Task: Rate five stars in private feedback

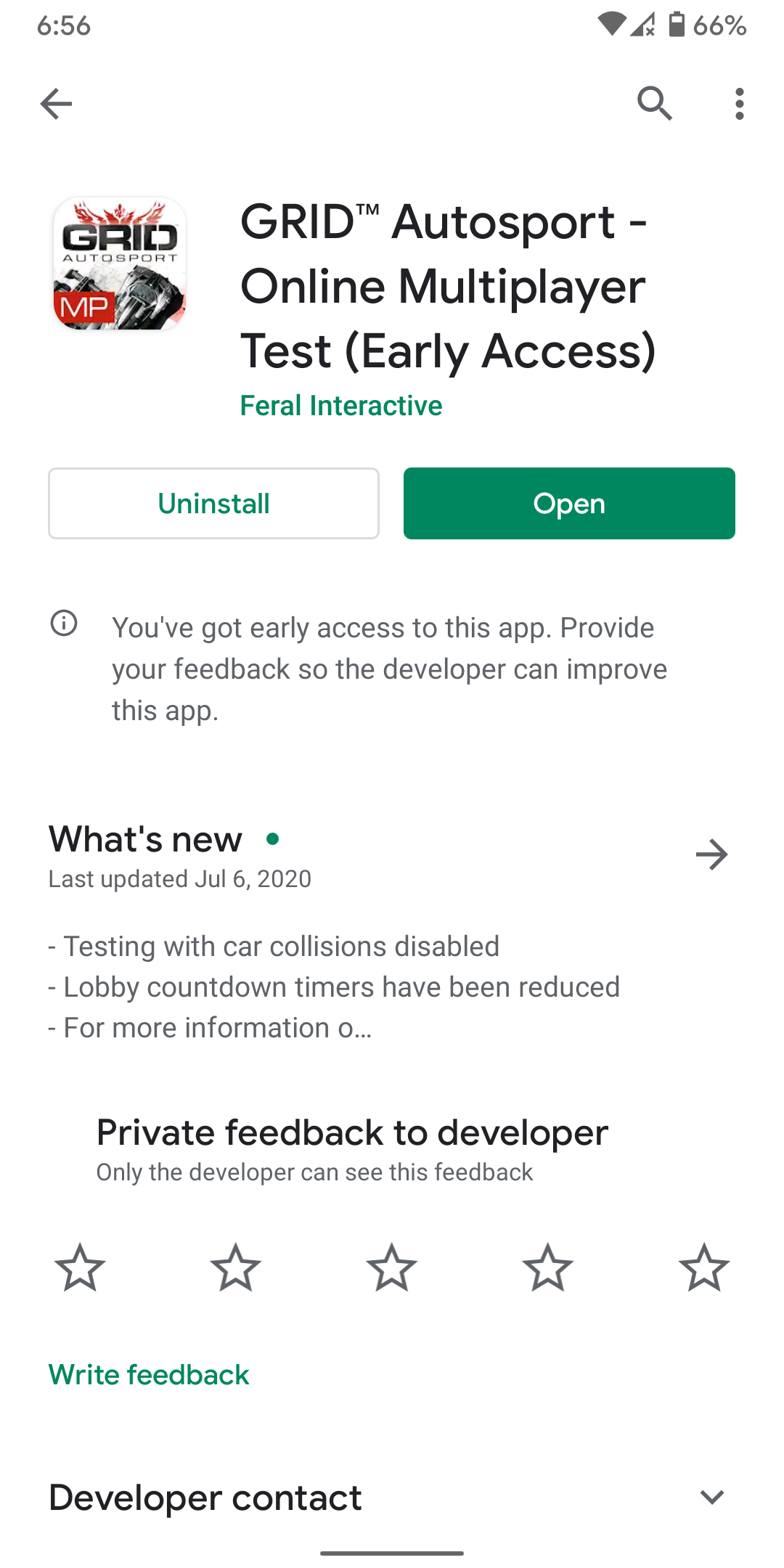Action: 703,1267
